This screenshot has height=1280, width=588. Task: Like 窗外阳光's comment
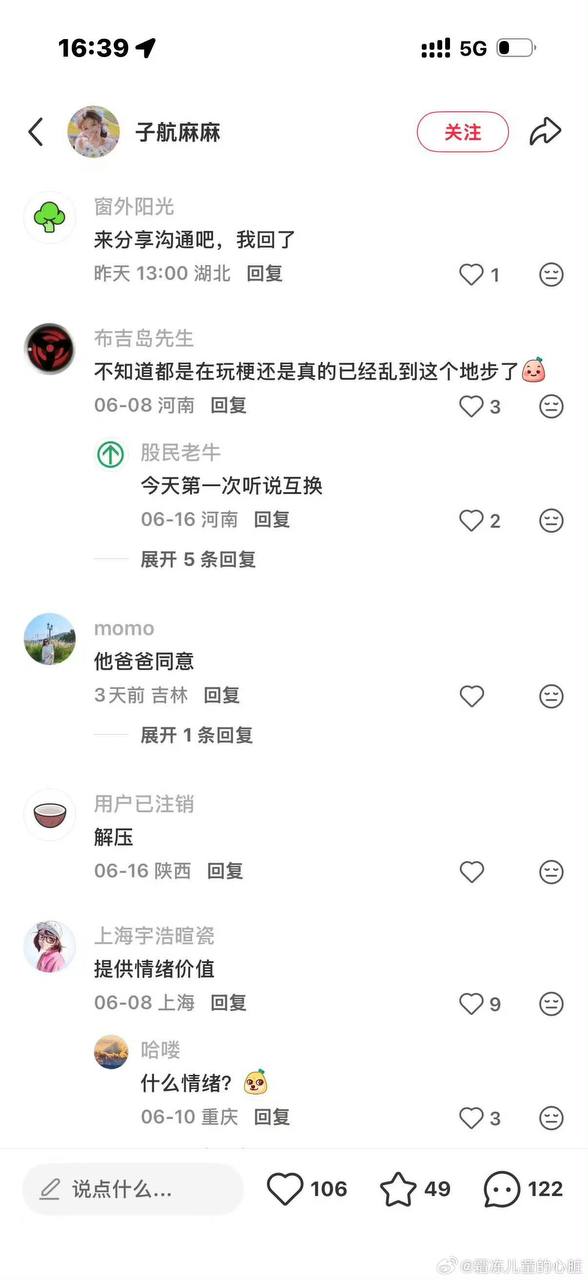(471, 274)
